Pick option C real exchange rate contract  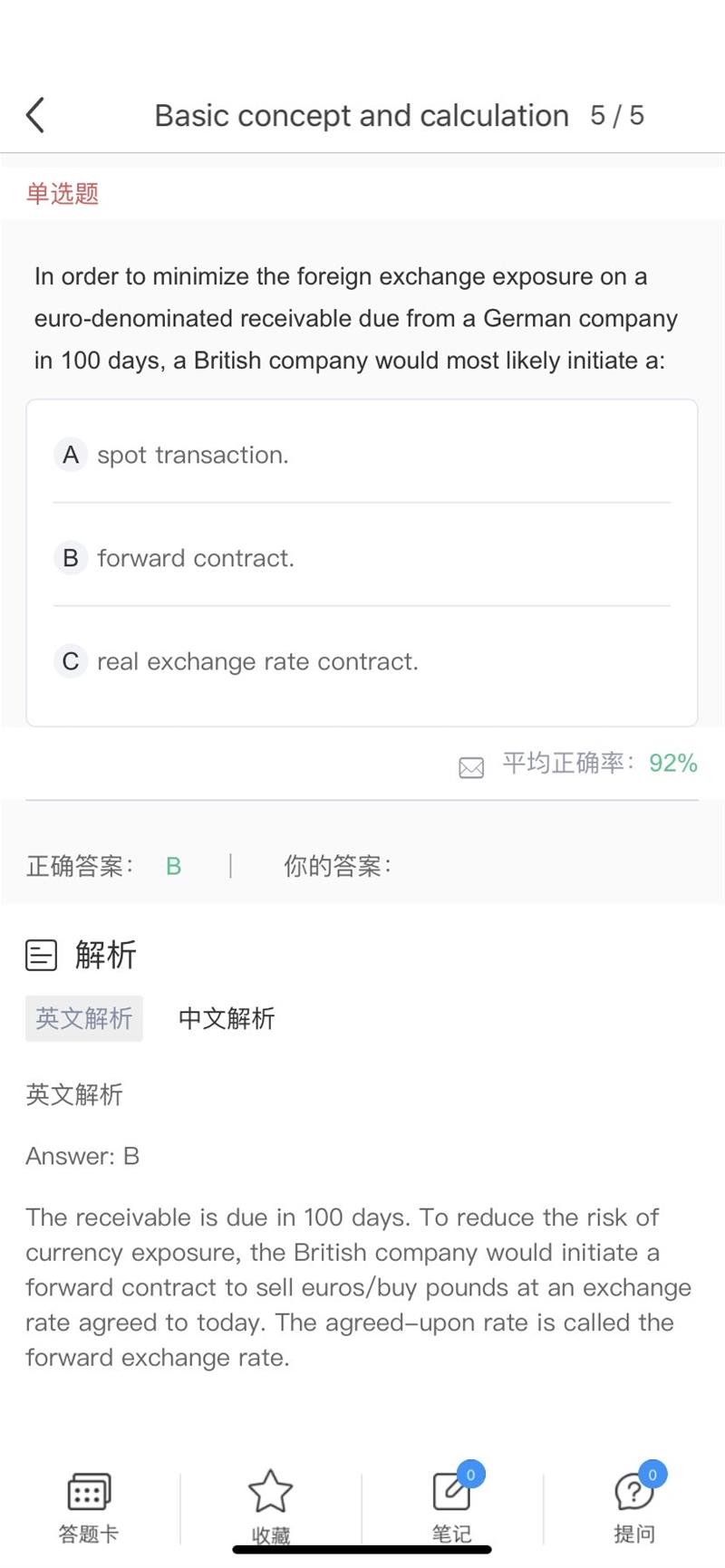(x=257, y=661)
